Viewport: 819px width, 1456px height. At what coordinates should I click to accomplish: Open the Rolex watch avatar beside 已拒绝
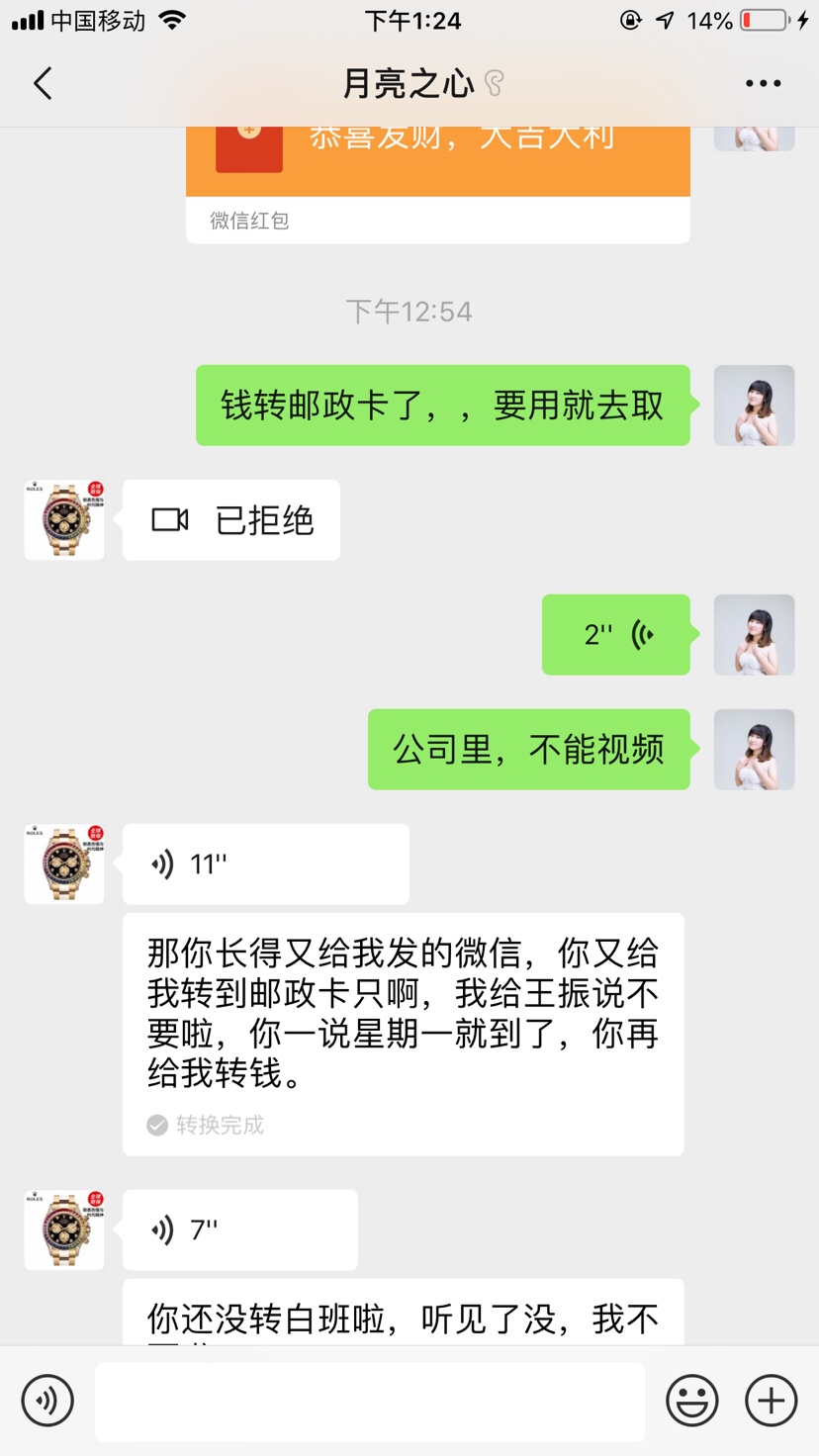click(64, 520)
